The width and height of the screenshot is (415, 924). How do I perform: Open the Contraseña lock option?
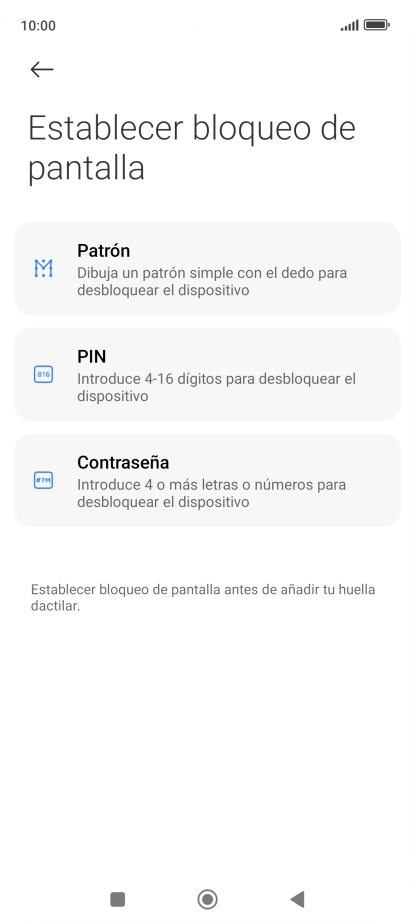[x=208, y=481]
